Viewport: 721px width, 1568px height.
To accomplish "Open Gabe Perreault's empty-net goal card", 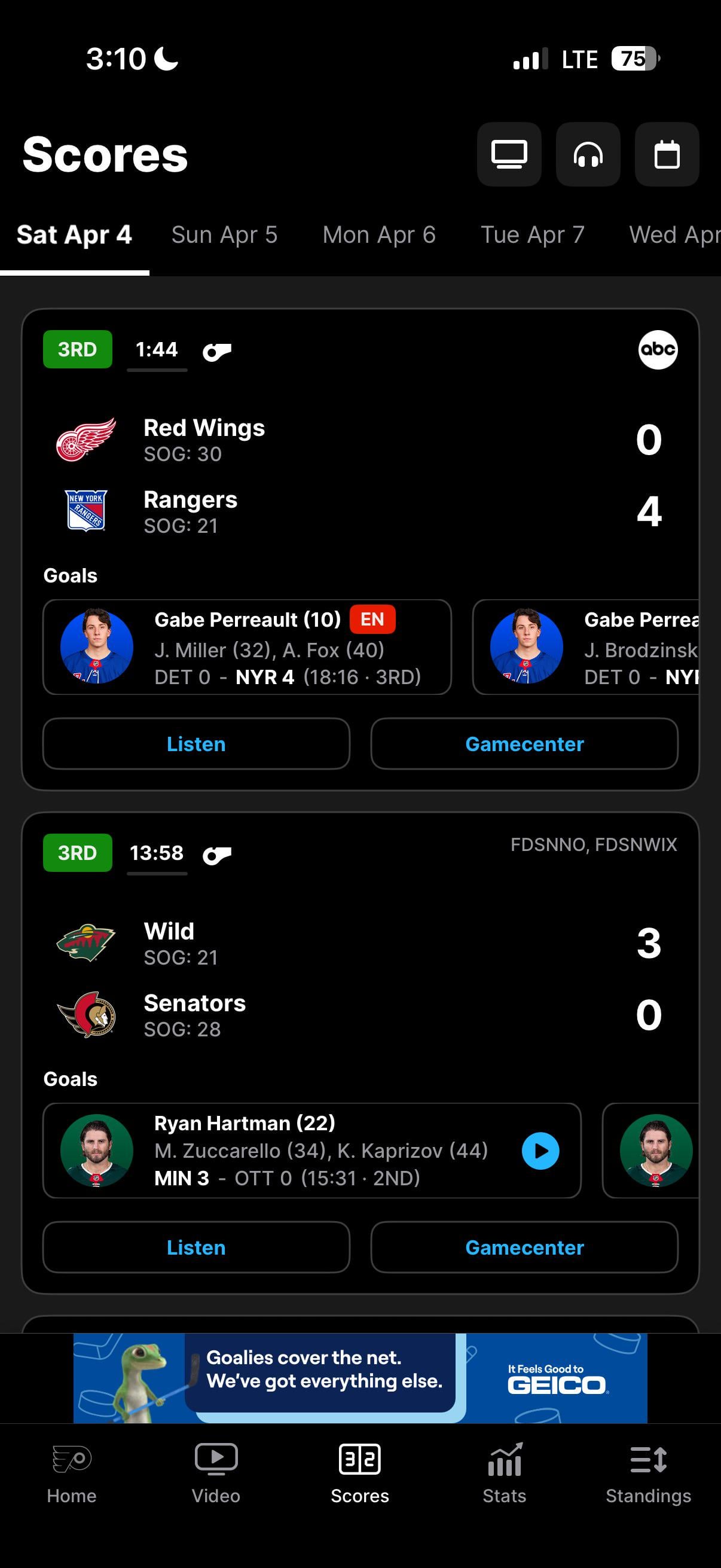I will 247,647.
